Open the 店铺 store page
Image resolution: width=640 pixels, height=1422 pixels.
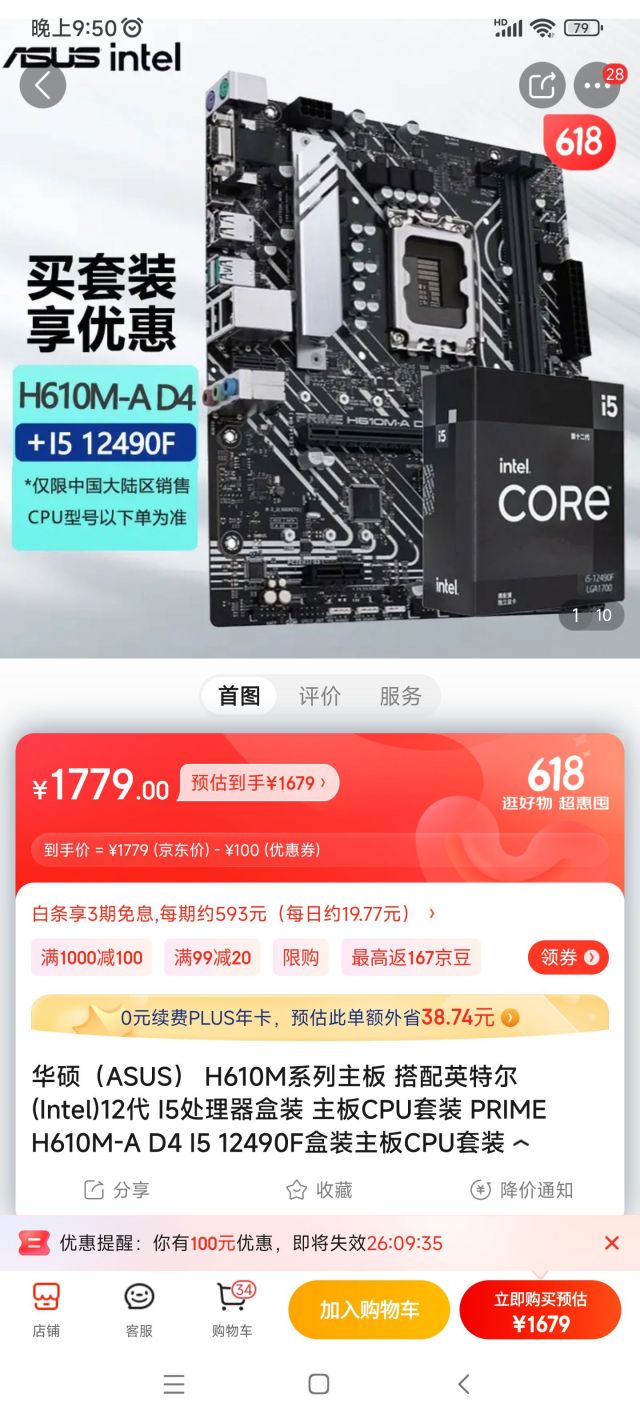click(x=46, y=1310)
